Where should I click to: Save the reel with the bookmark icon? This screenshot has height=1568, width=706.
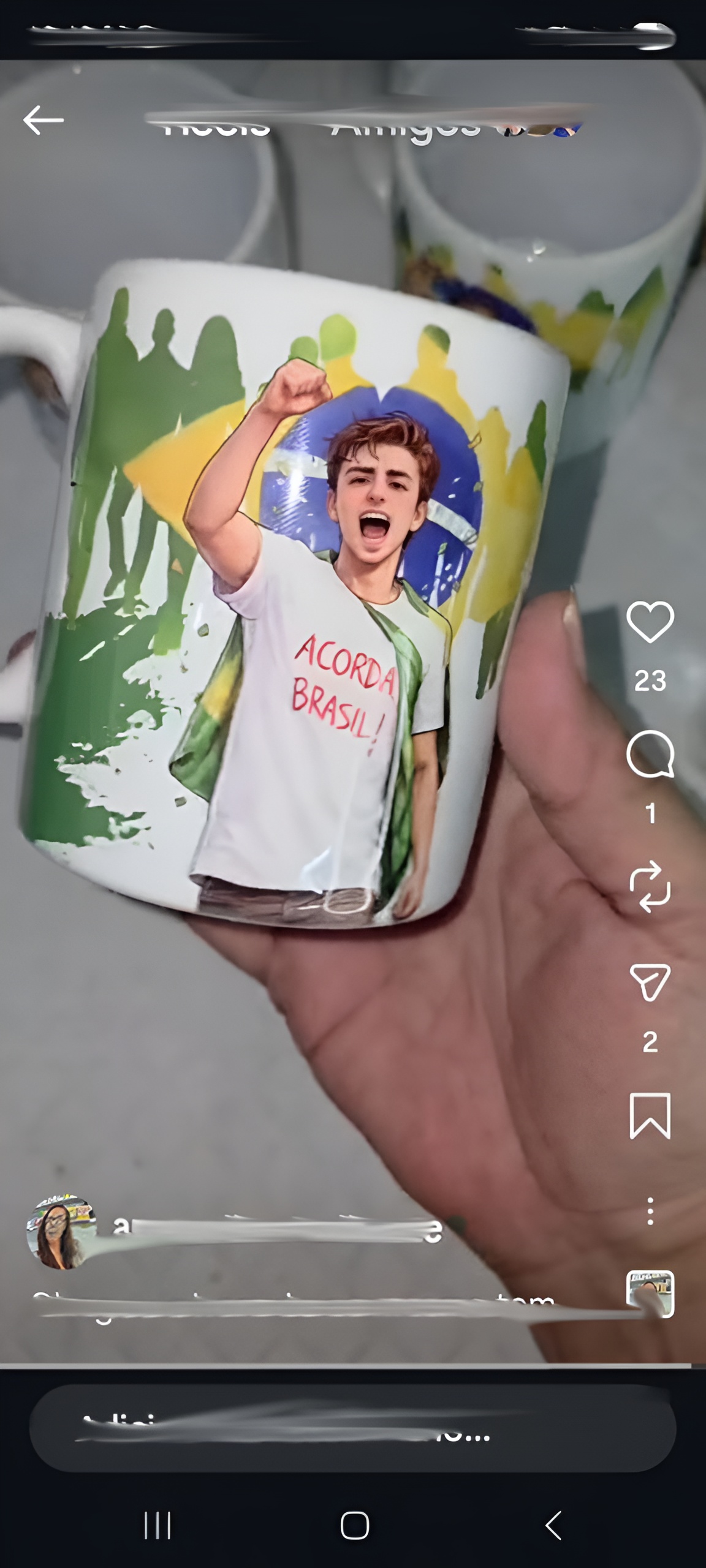coord(650,1116)
